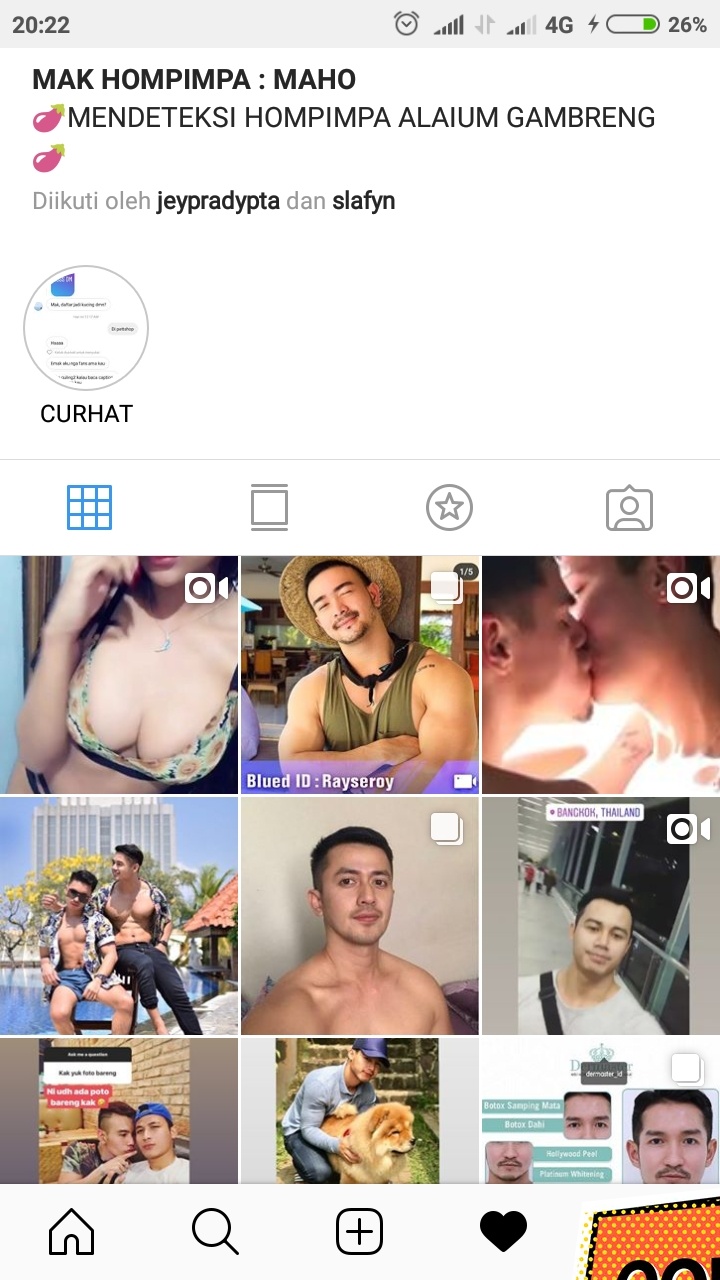
Task: Open the "Kak yuk foto bareng" post
Action: 119,1110
